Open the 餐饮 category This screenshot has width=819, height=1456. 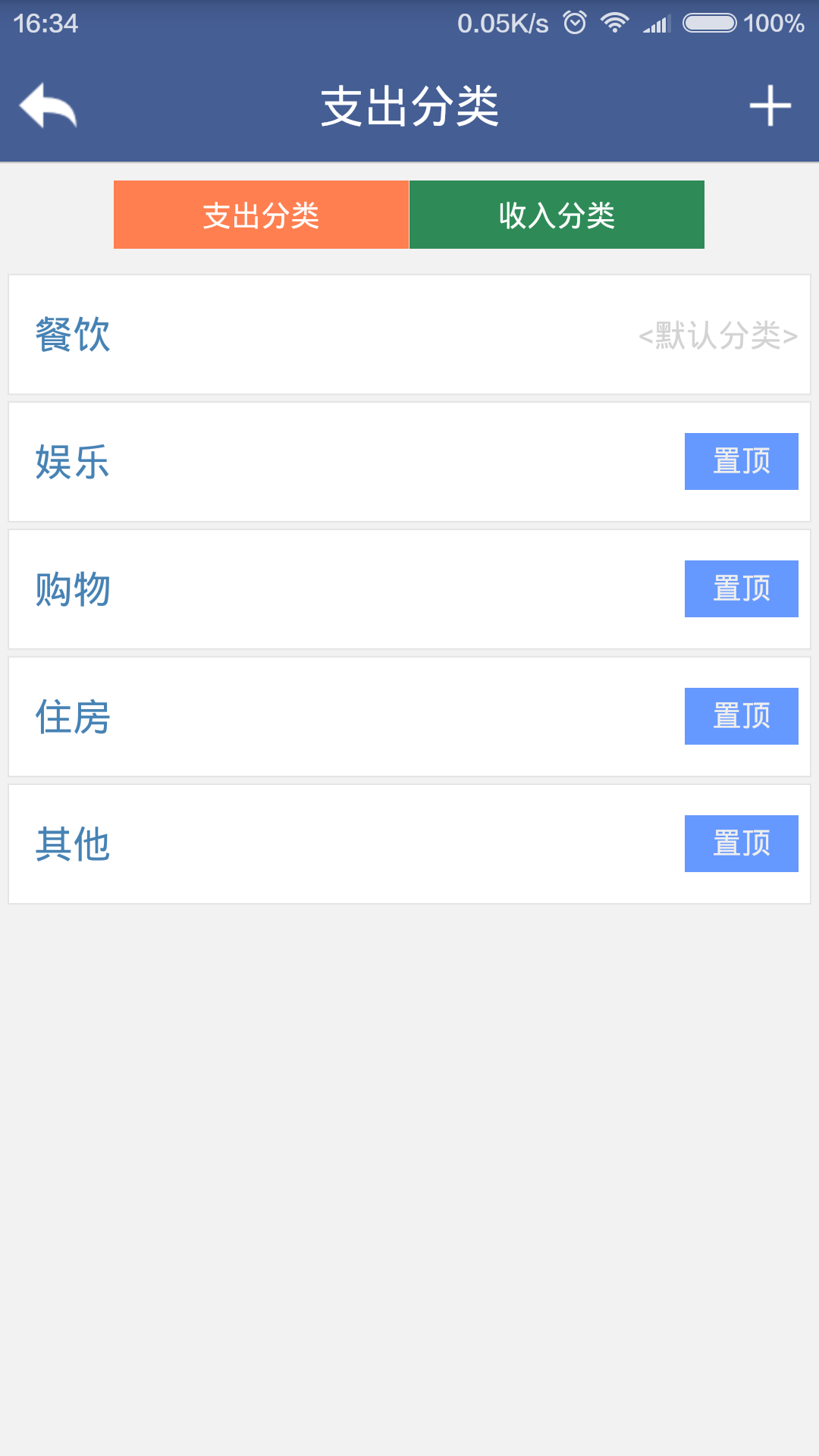(x=73, y=334)
